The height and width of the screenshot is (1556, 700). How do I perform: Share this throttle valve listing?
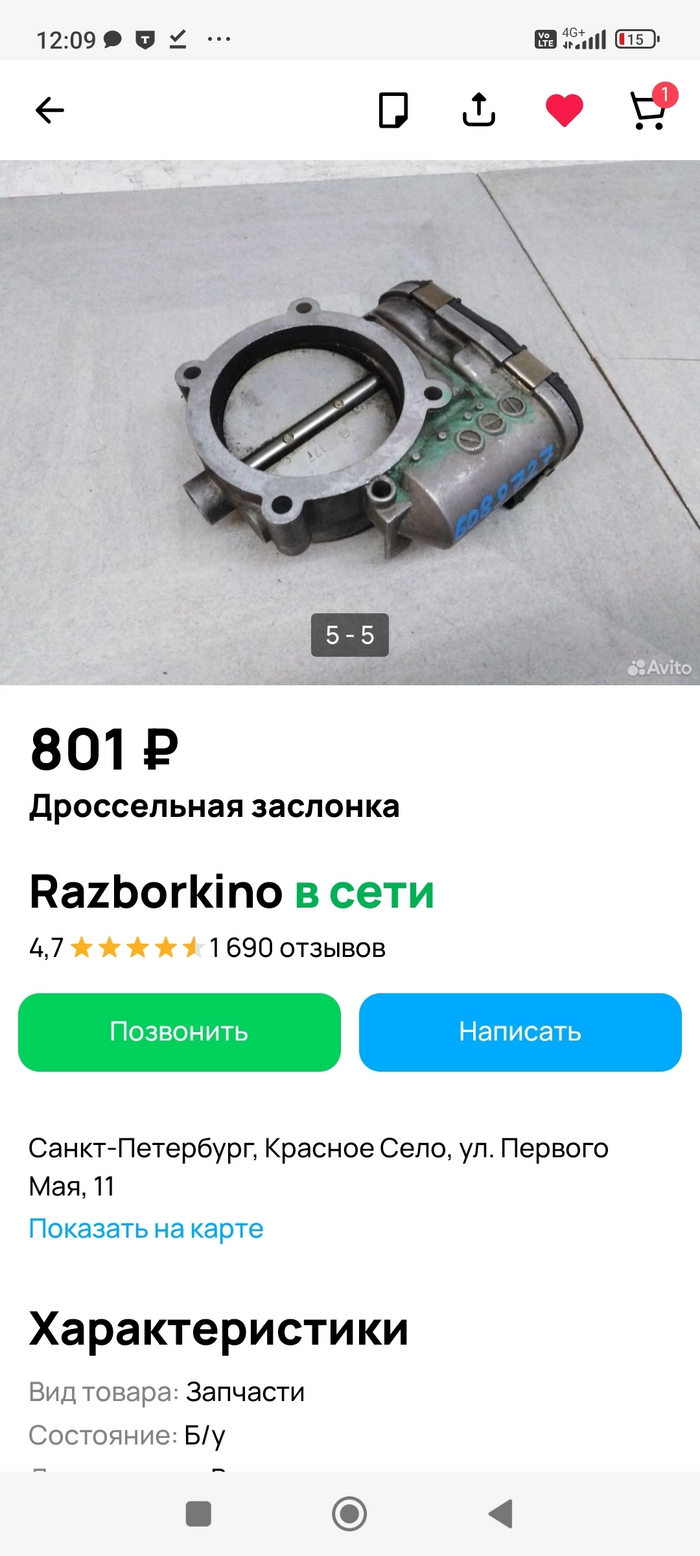click(x=479, y=110)
